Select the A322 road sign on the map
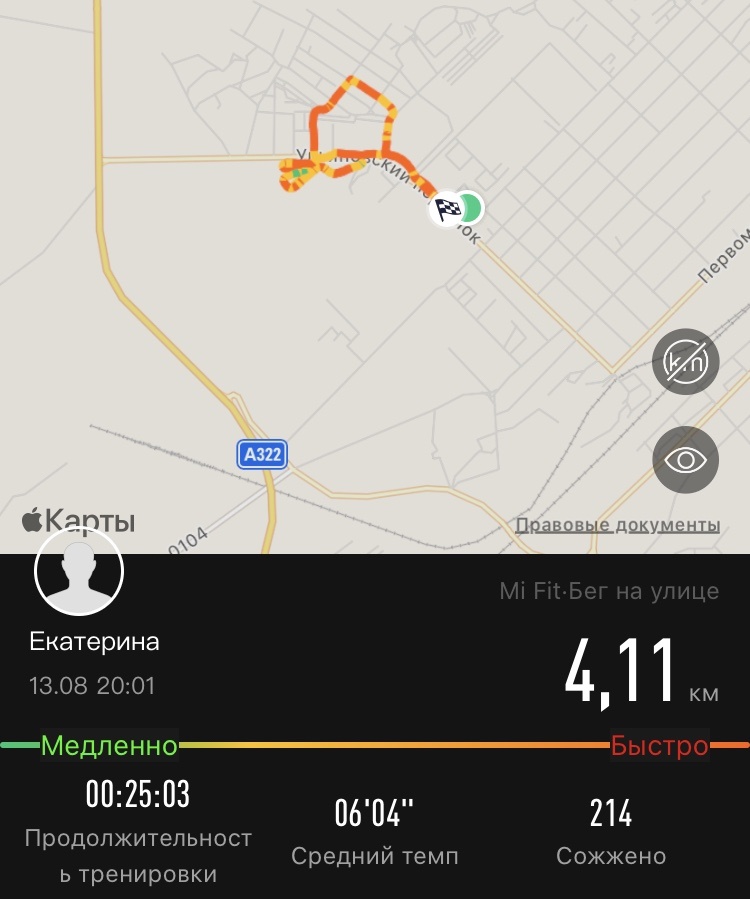Screen dimensions: 750x899 coord(263,455)
